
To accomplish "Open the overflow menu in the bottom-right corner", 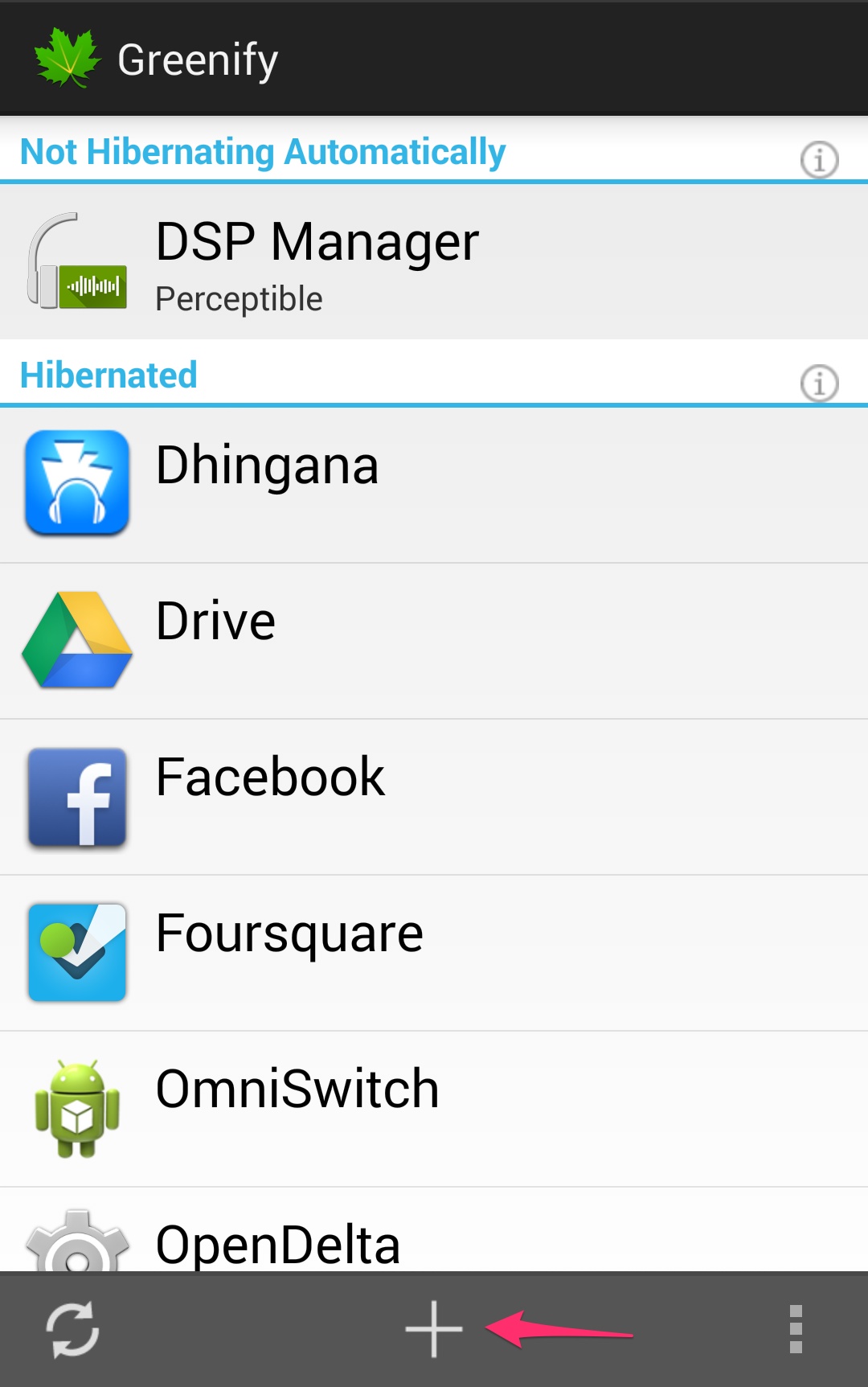I will (796, 1327).
